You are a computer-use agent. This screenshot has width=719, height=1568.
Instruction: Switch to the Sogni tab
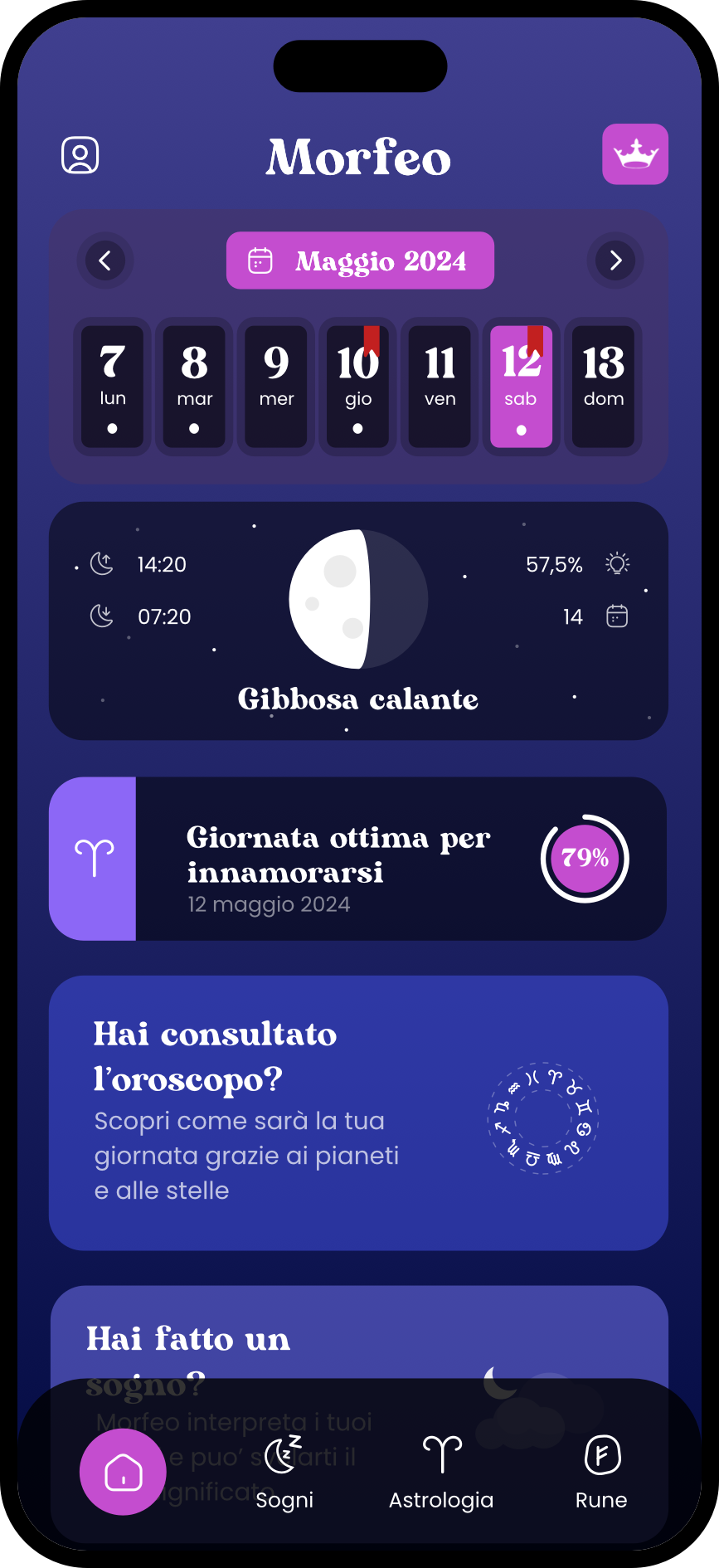tap(284, 1473)
